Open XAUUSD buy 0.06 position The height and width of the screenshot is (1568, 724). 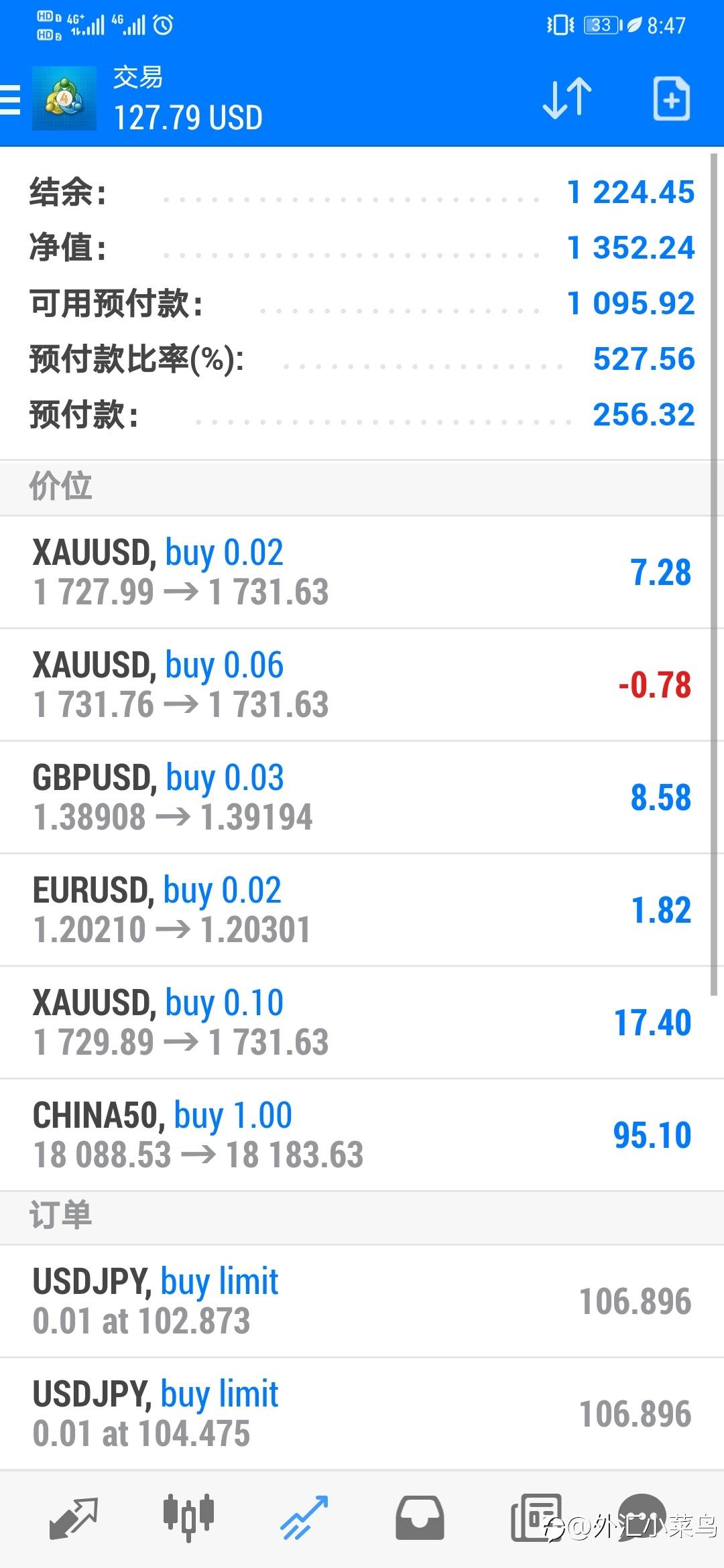tap(362, 685)
